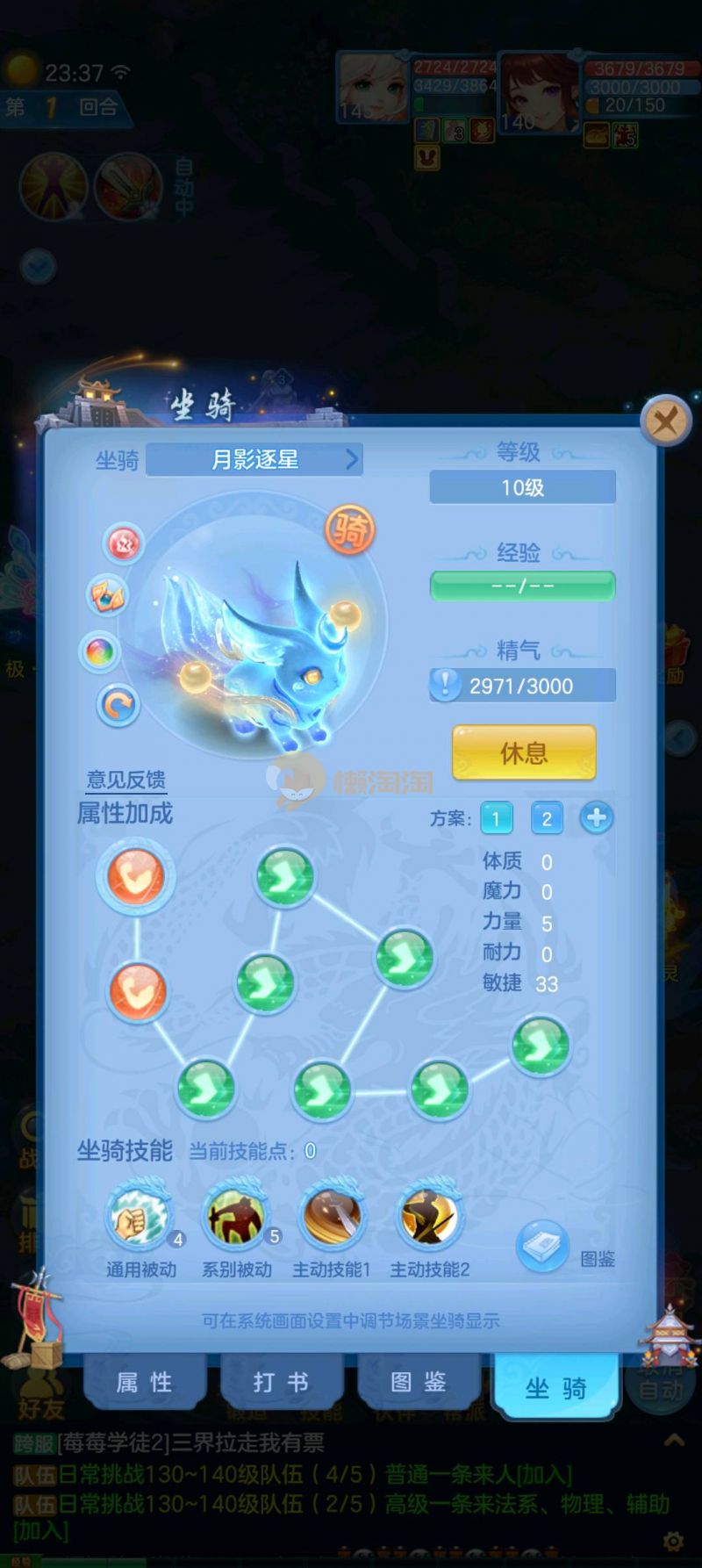Open the 系别被动 skill
Screen dimensions: 702x1568
pos(236,1218)
